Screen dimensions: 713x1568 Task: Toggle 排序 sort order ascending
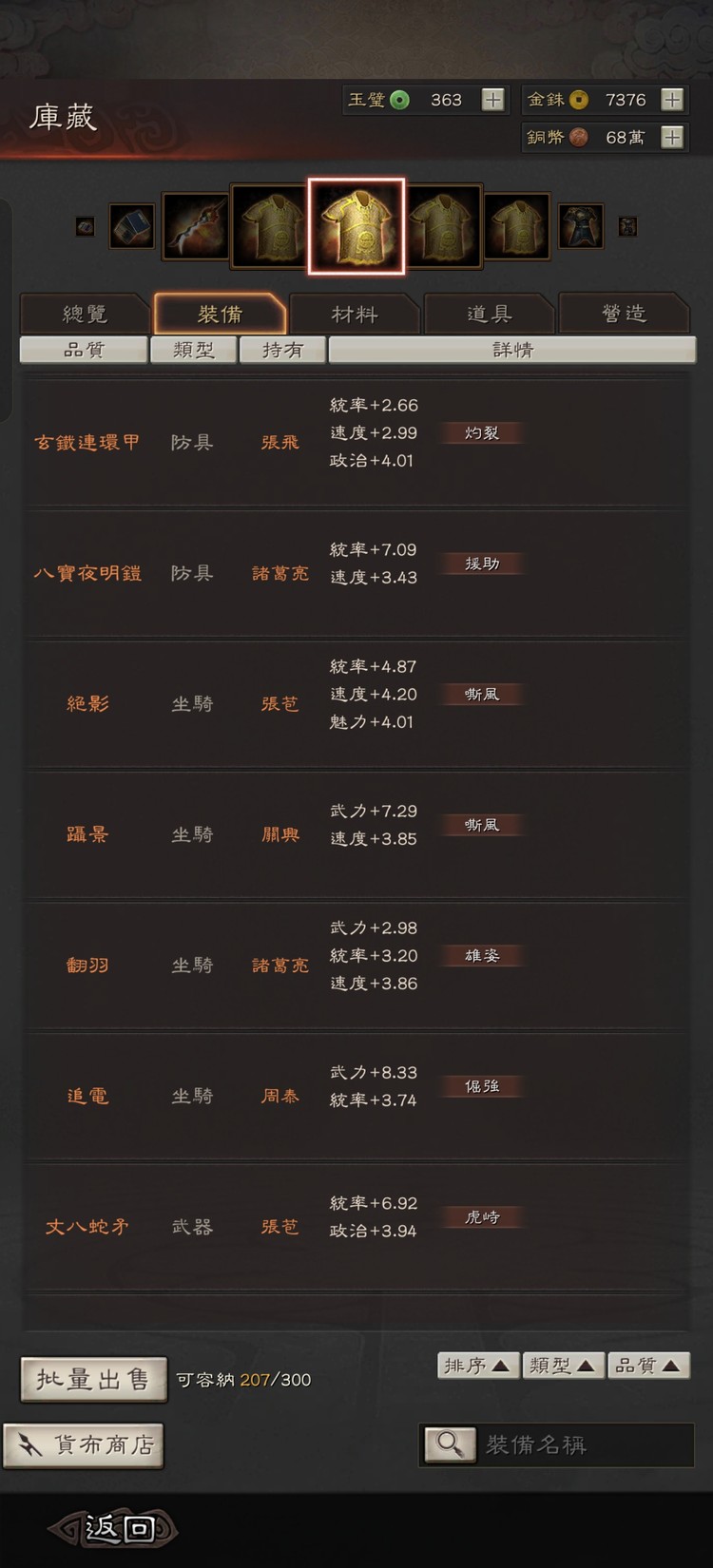point(477,1364)
